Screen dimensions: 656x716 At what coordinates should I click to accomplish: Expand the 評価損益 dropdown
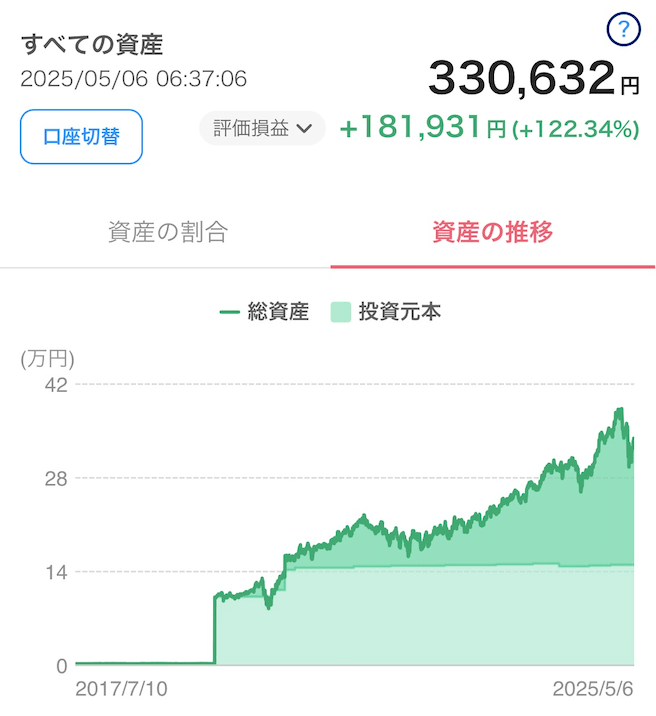263,128
